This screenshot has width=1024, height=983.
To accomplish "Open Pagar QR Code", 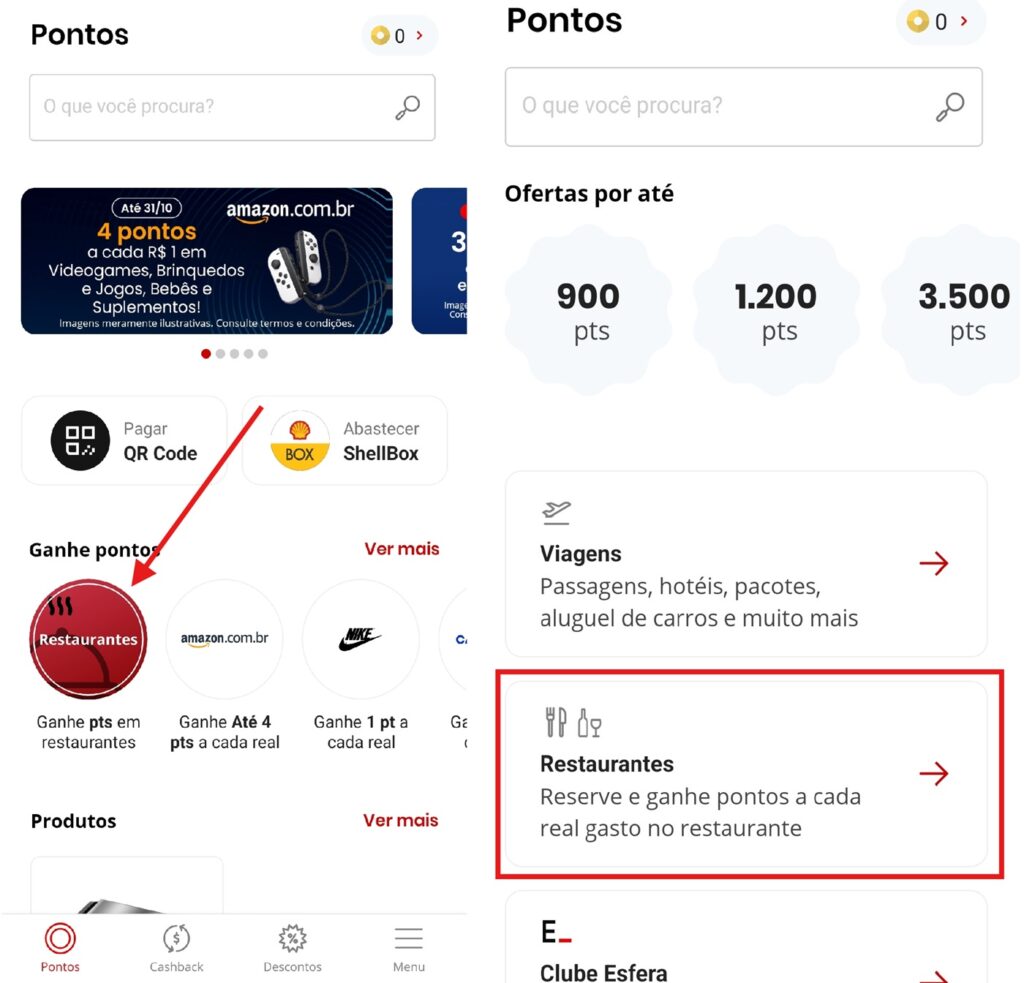I will 125,441.
